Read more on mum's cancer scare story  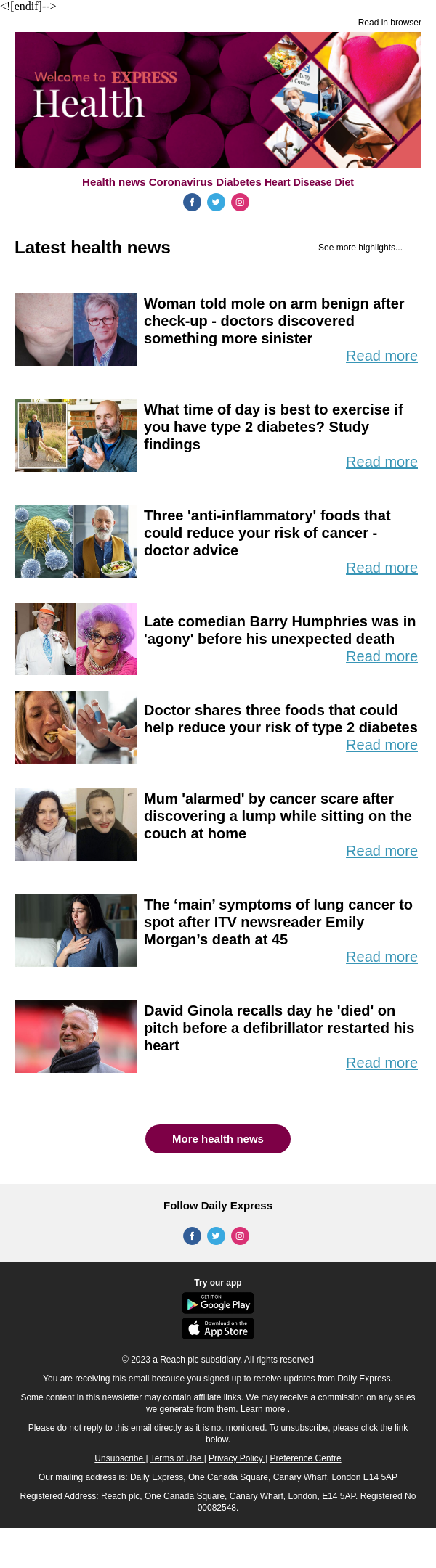point(381,851)
